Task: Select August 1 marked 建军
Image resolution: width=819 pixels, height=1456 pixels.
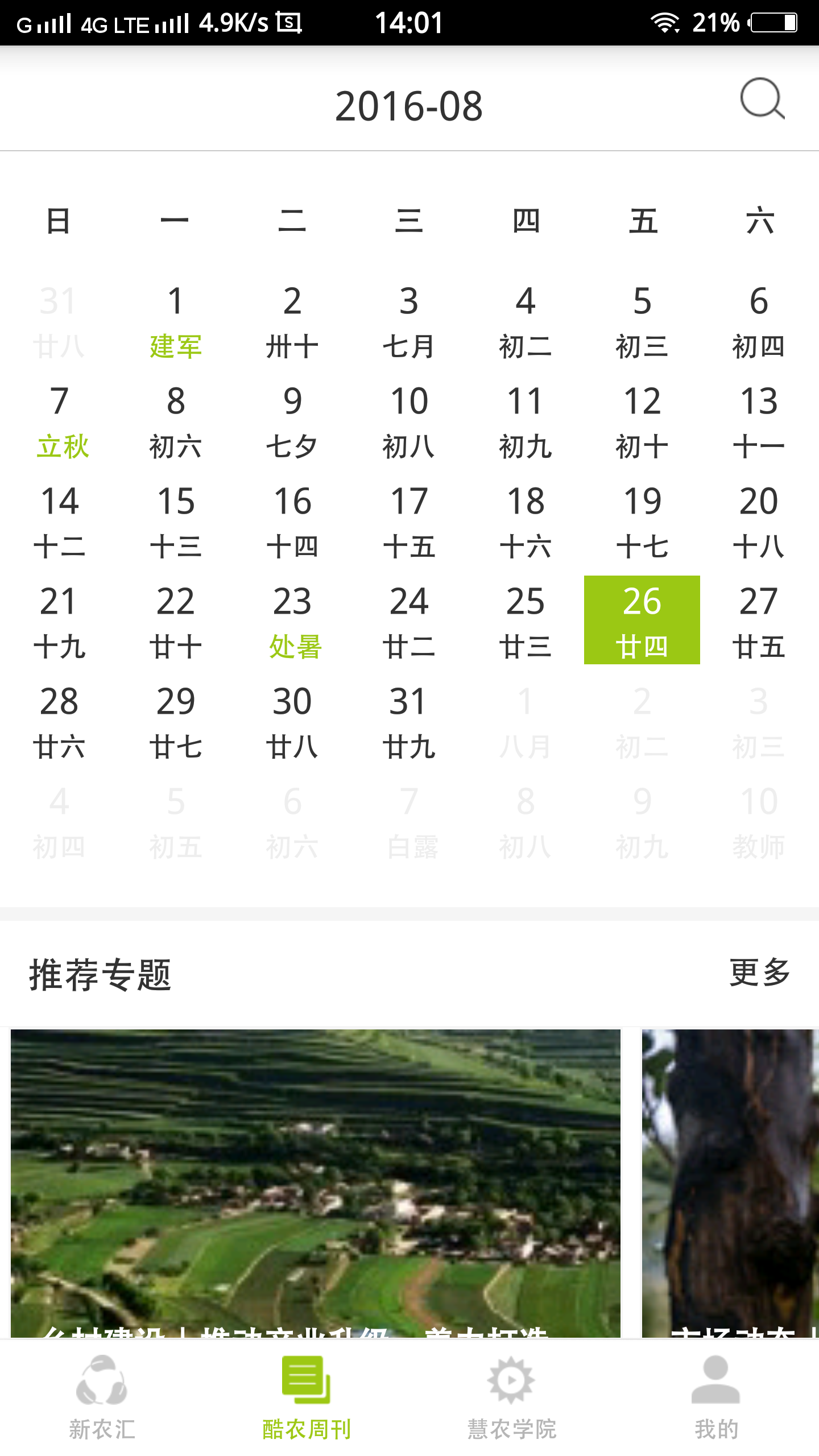Action: [x=176, y=321]
